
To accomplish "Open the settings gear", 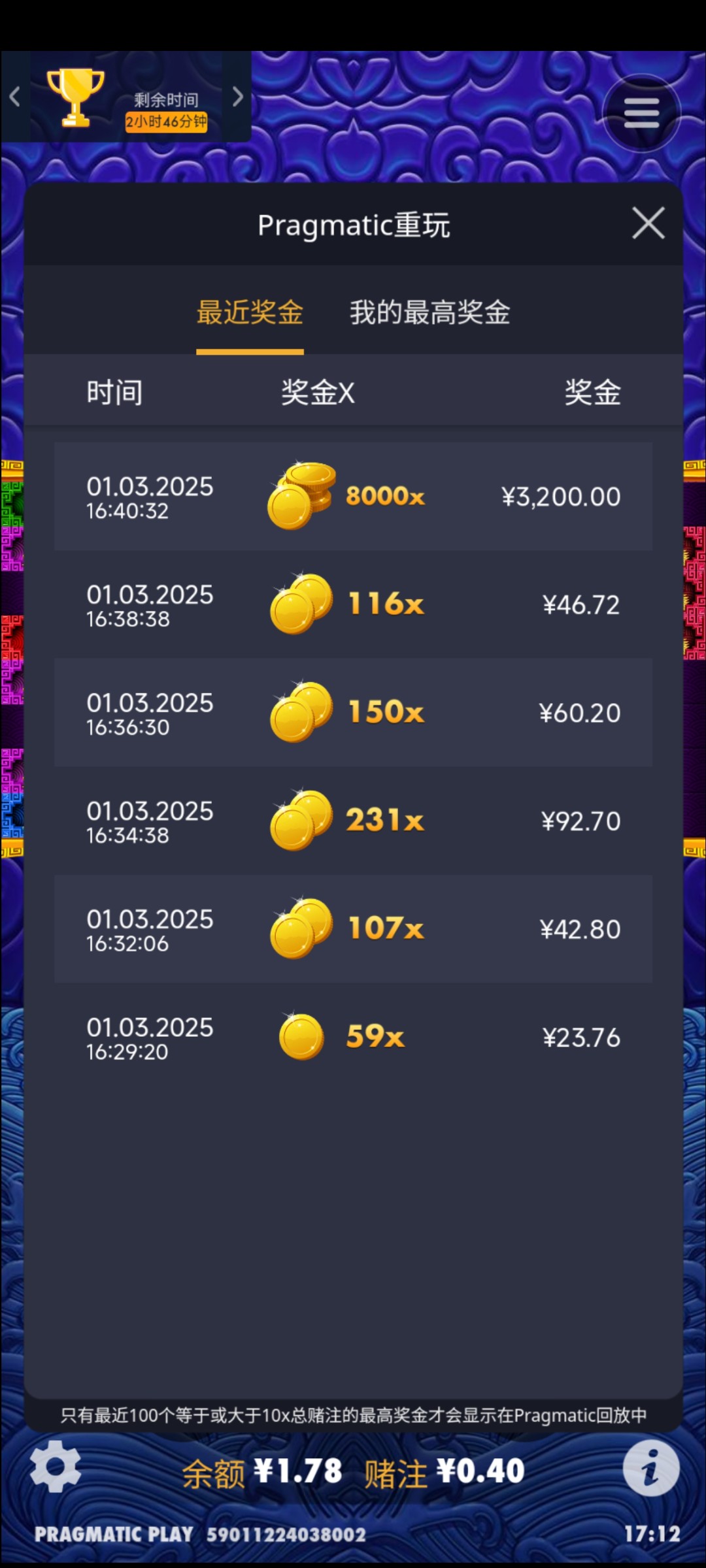I will point(56,1467).
